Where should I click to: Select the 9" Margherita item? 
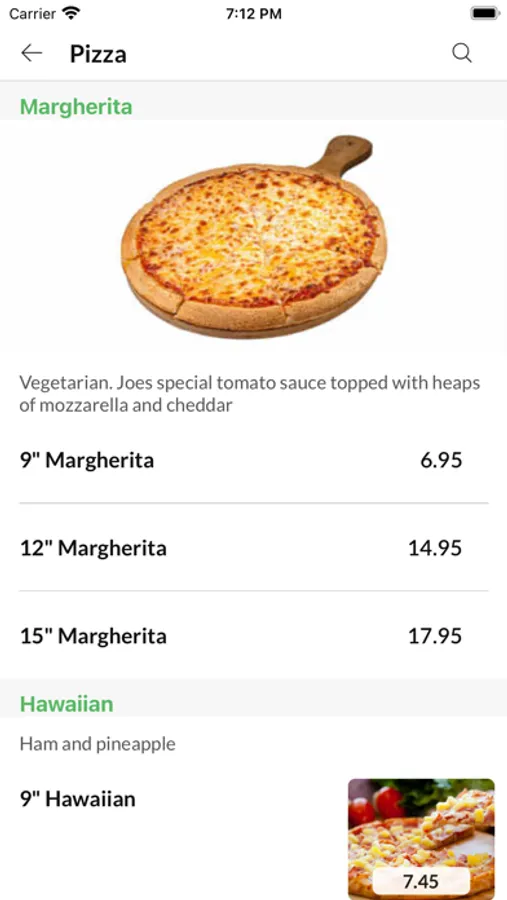pyautogui.click(x=253, y=460)
